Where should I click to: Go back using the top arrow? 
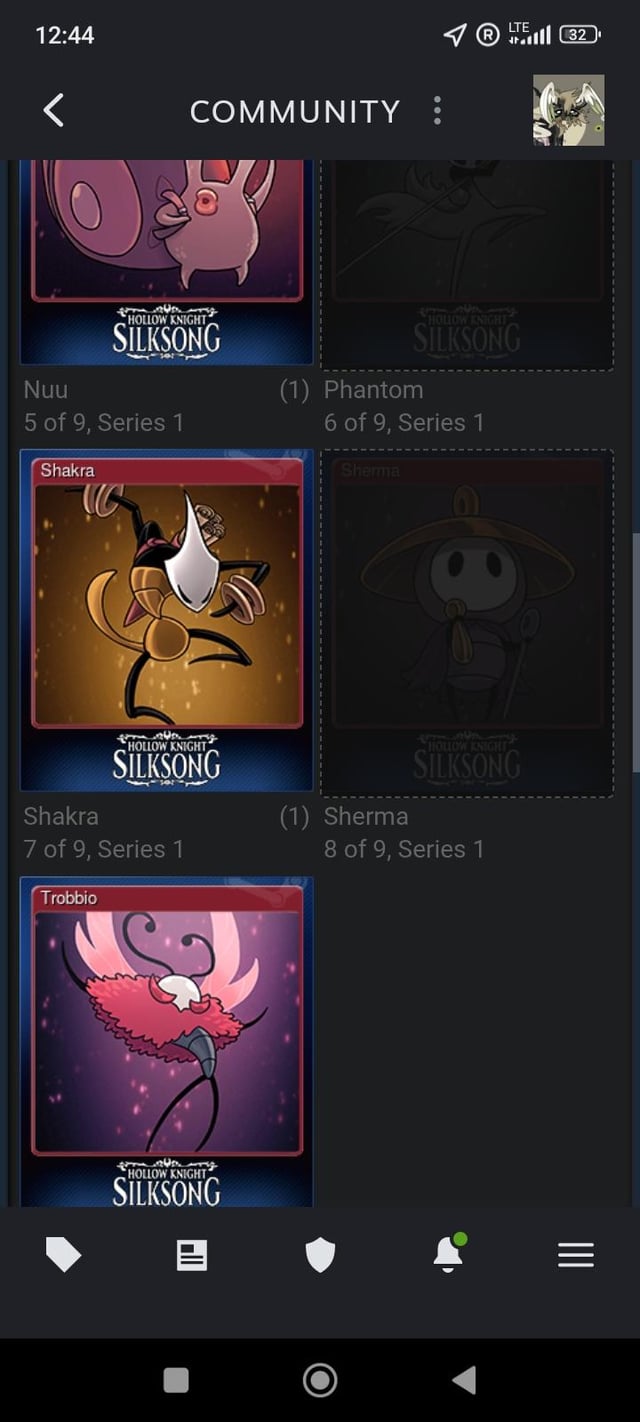(x=54, y=110)
